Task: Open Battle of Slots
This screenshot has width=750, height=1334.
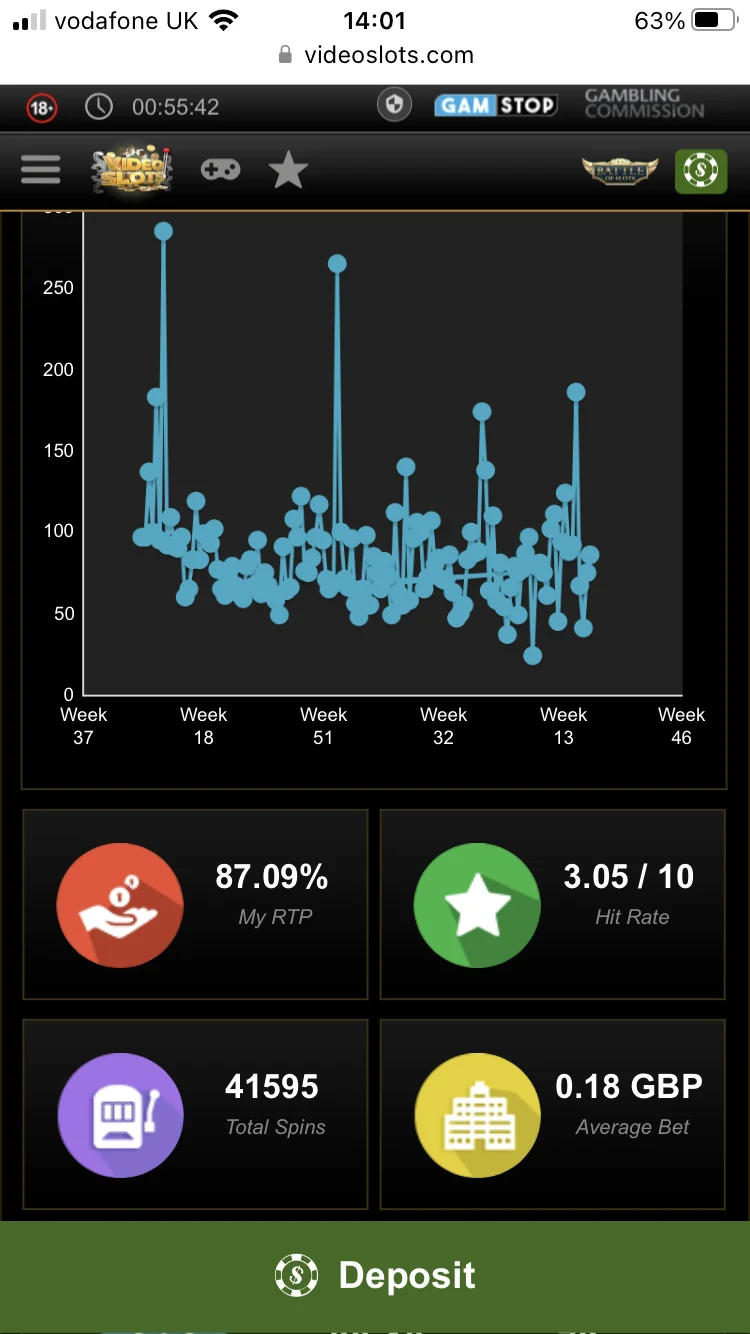Action: point(620,170)
